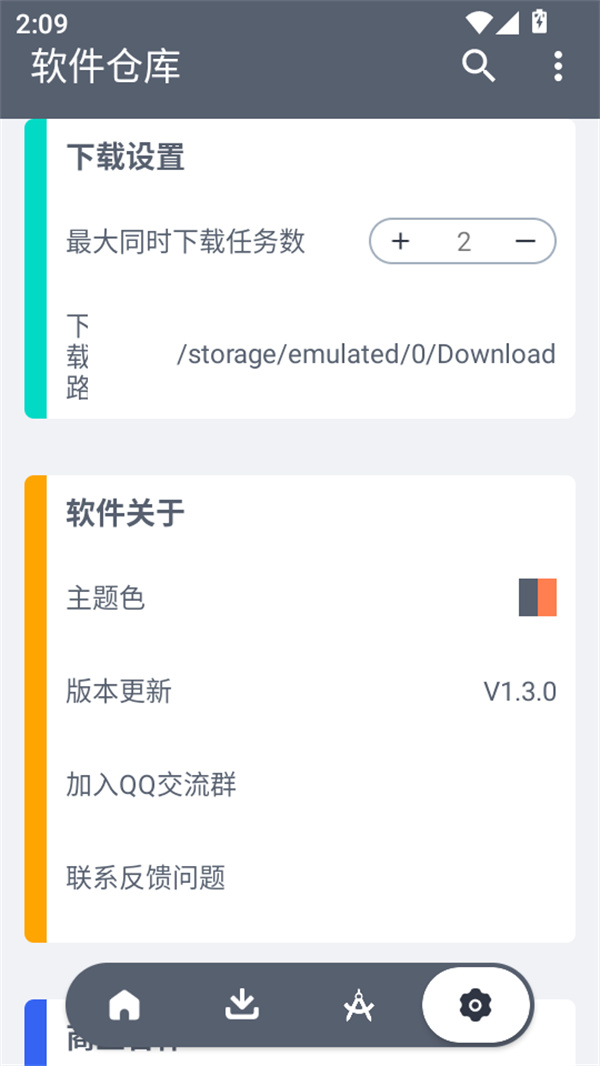Decrease max simultaneous downloads with minus

525,241
